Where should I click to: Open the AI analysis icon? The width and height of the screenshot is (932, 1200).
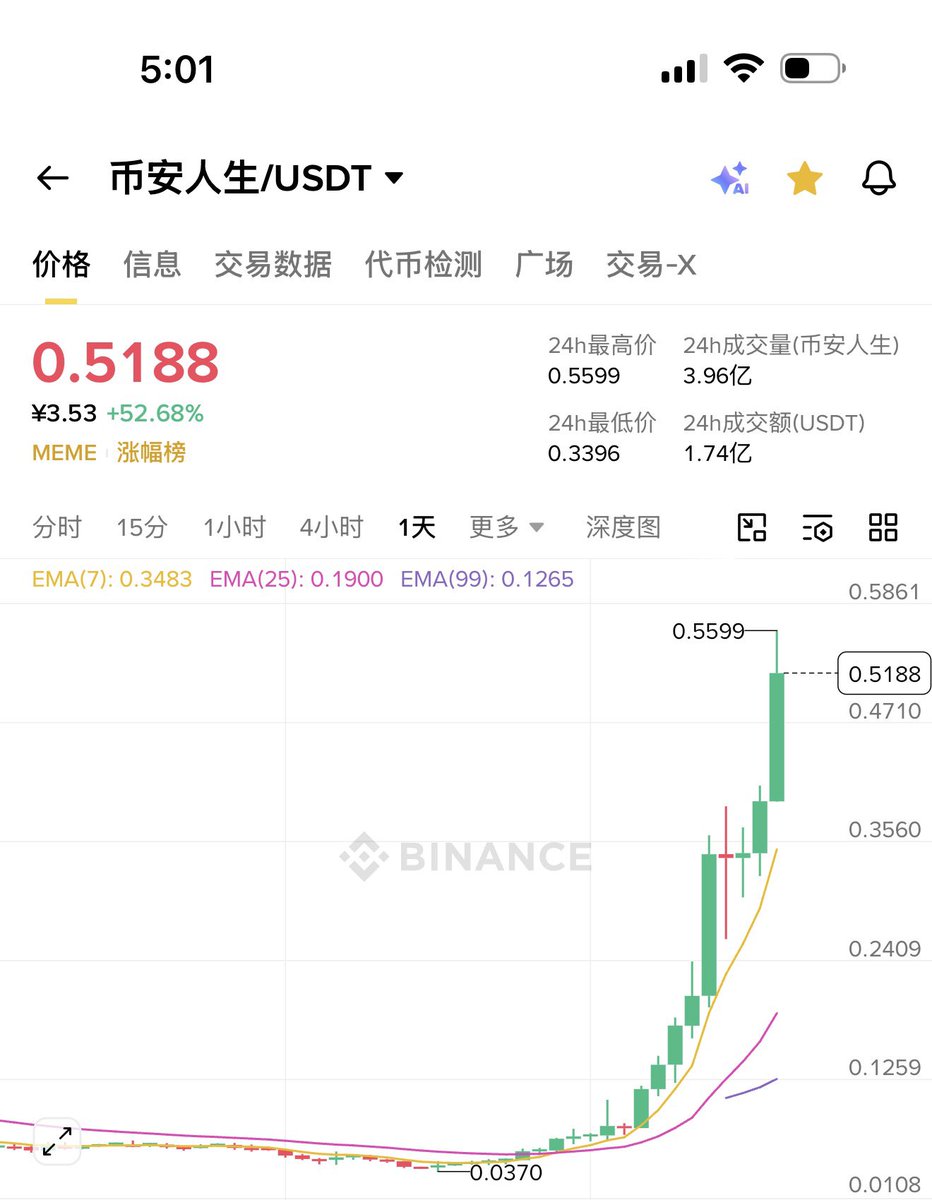[730, 178]
